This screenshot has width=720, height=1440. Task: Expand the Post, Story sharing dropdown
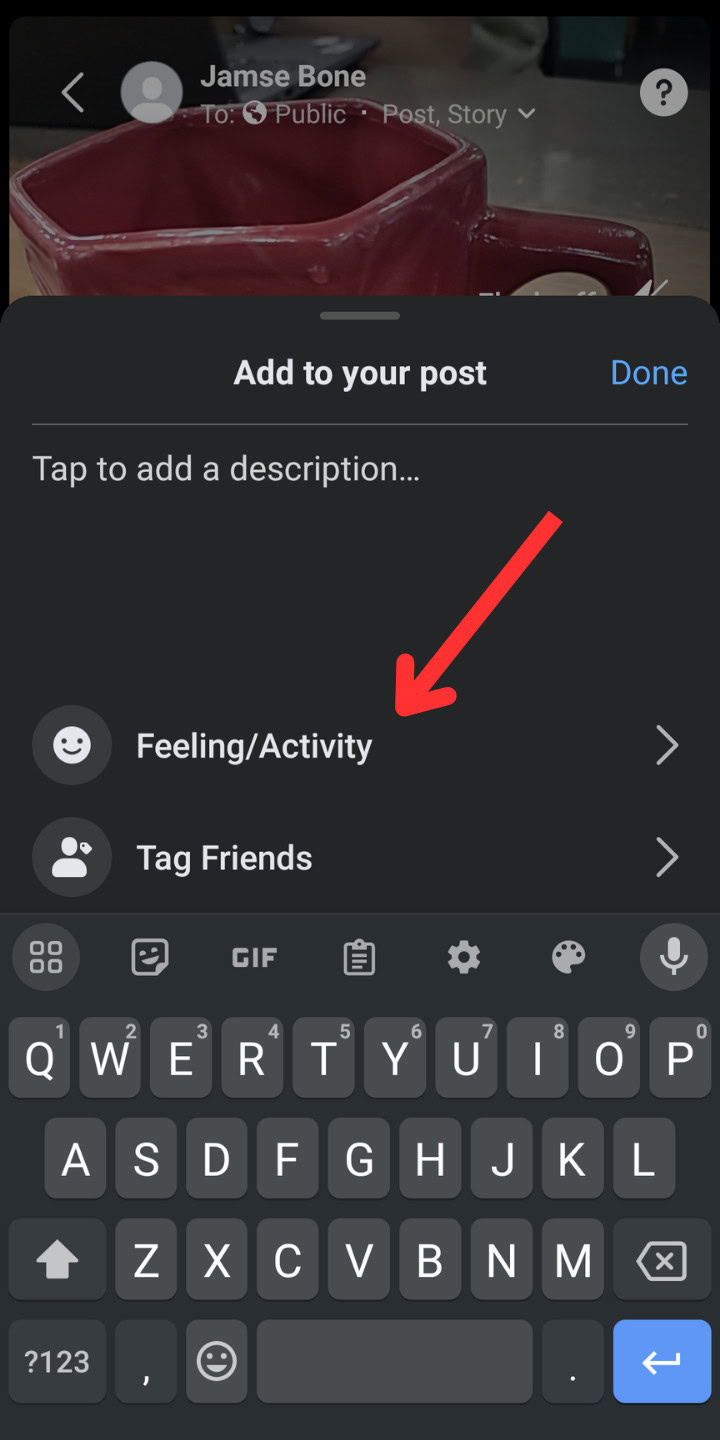point(460,114)
